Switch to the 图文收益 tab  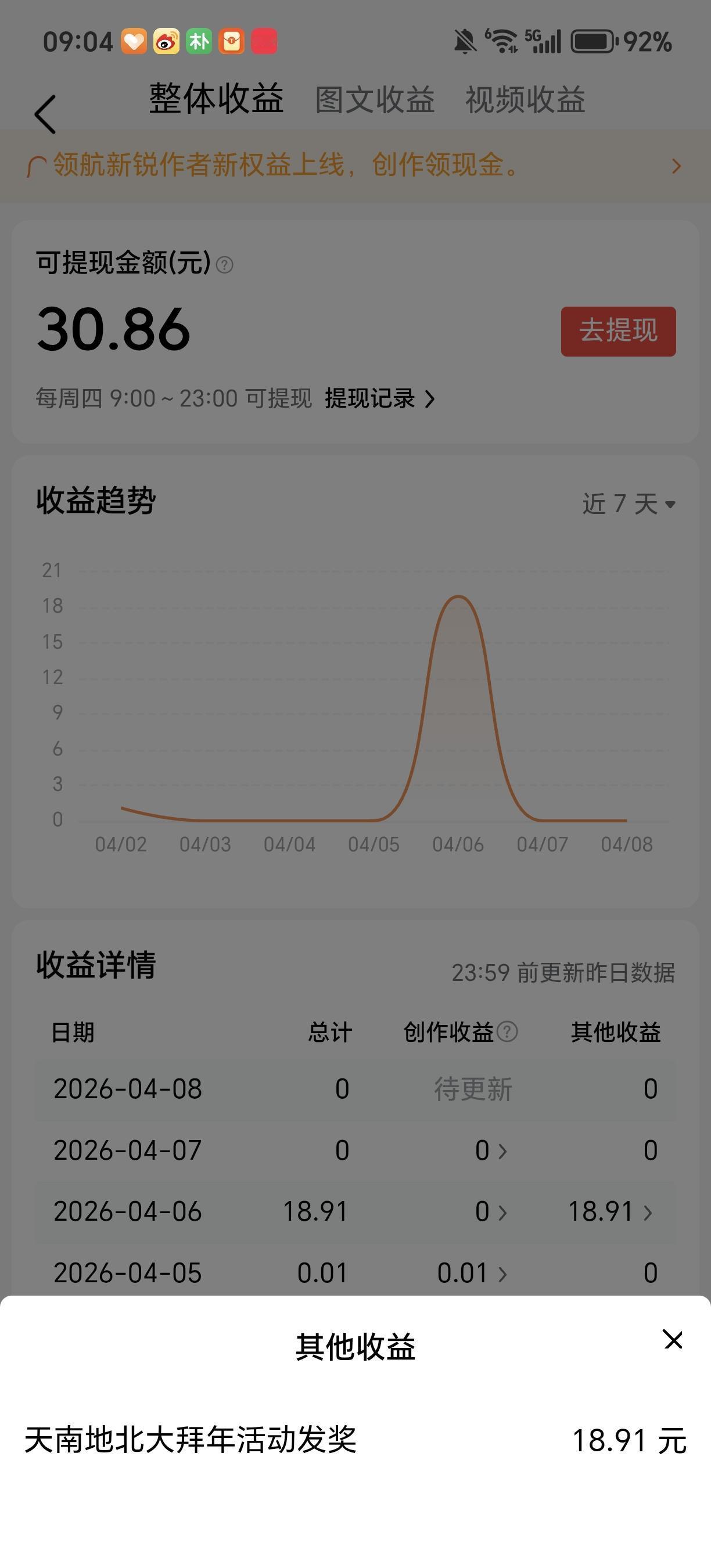[373, 100]
